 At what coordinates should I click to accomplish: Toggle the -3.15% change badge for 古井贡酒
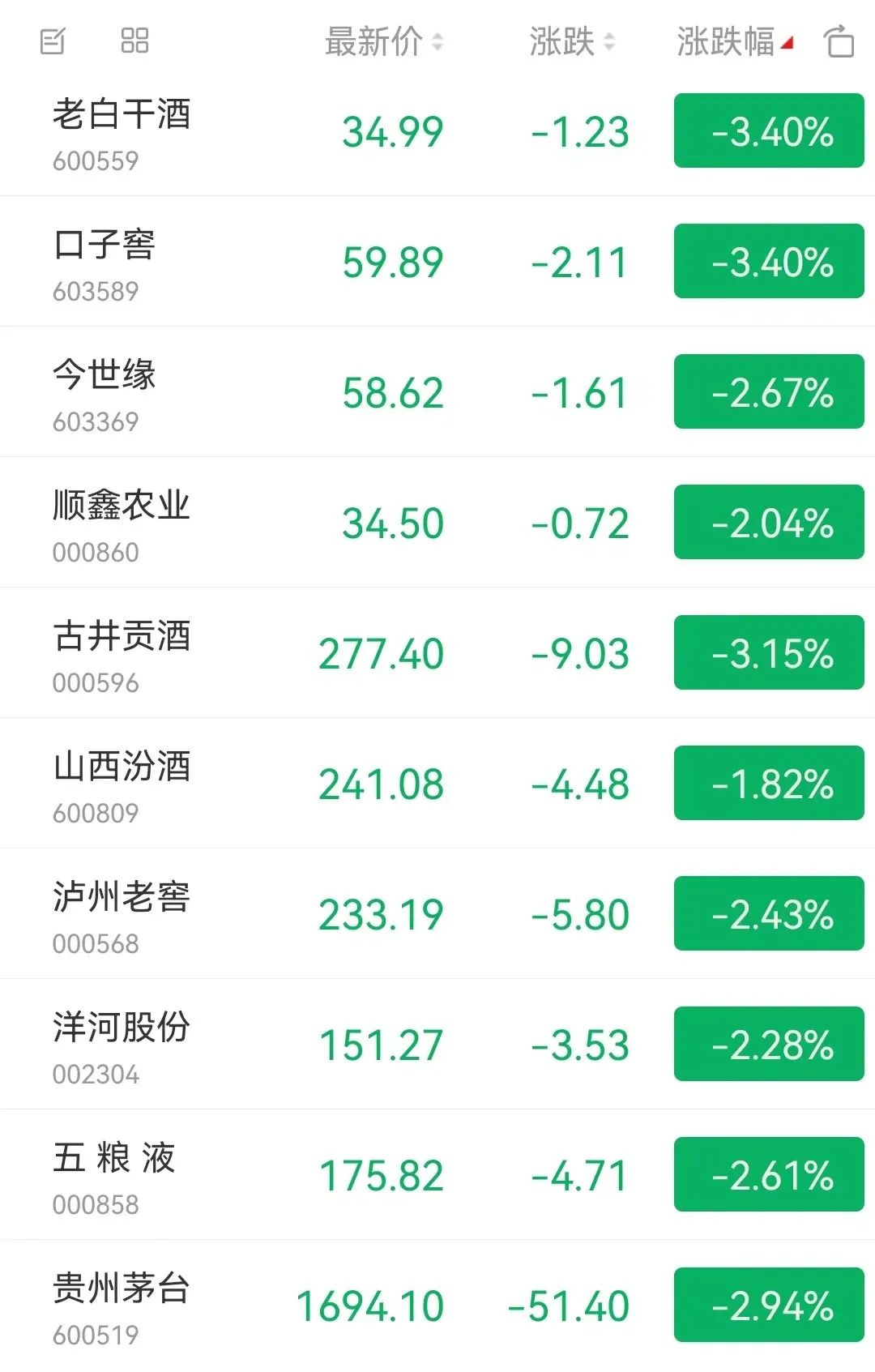click(769, 653)
